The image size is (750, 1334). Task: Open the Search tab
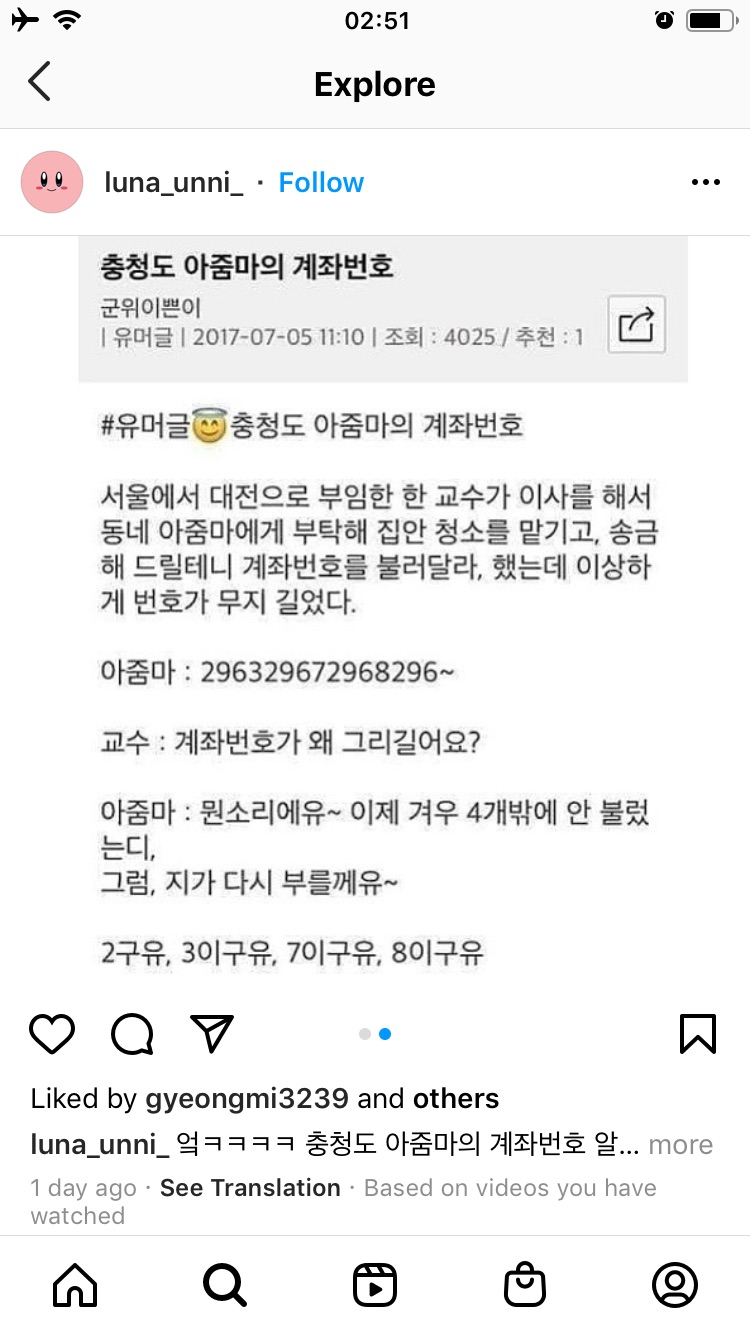(224, 1285)
